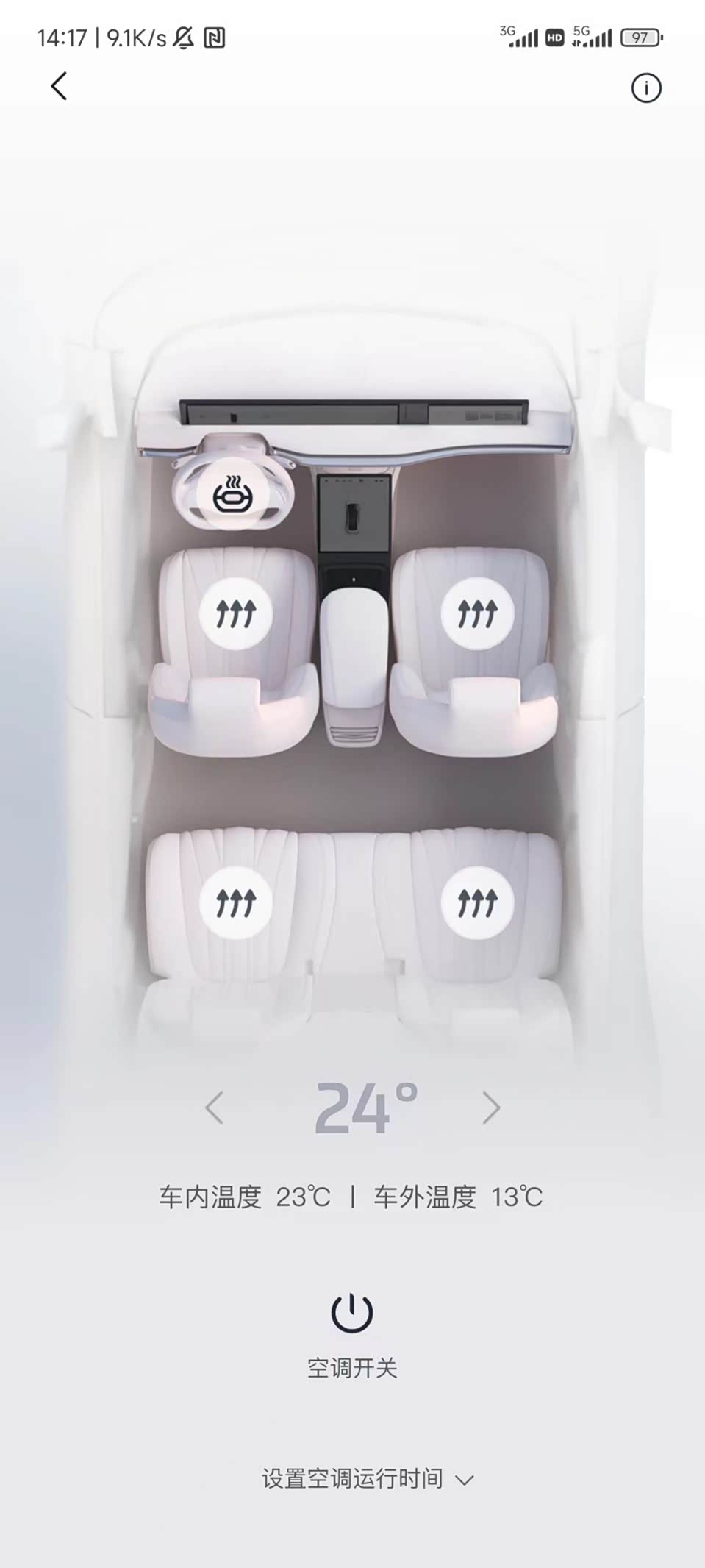Image resolution: width=705 pixels, height=1568 pixels.
Task: Toggle rear right seat heating
Action: click(x=477, y=902)
